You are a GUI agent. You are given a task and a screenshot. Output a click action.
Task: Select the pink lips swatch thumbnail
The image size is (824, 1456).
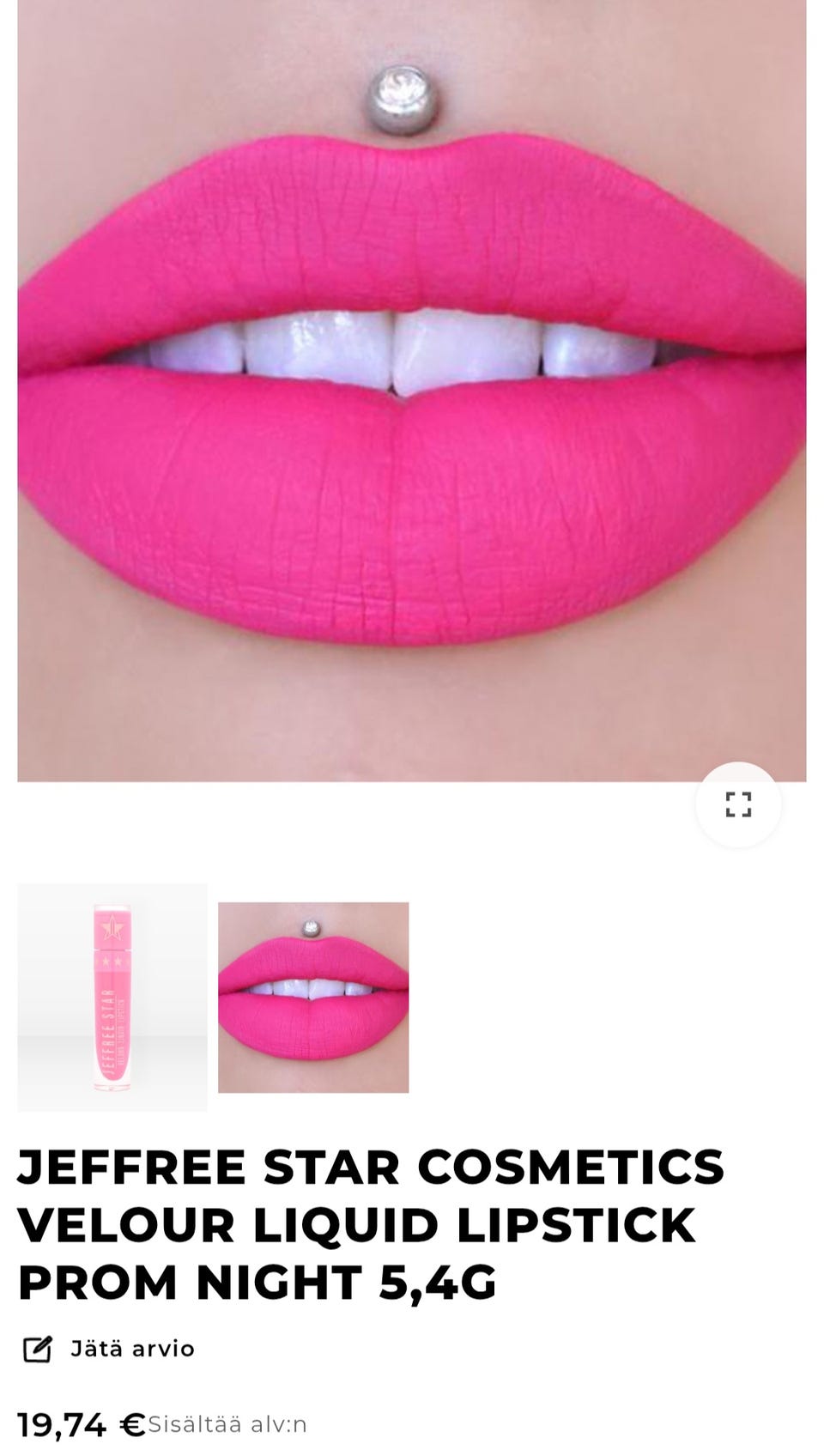click(313, 998)
